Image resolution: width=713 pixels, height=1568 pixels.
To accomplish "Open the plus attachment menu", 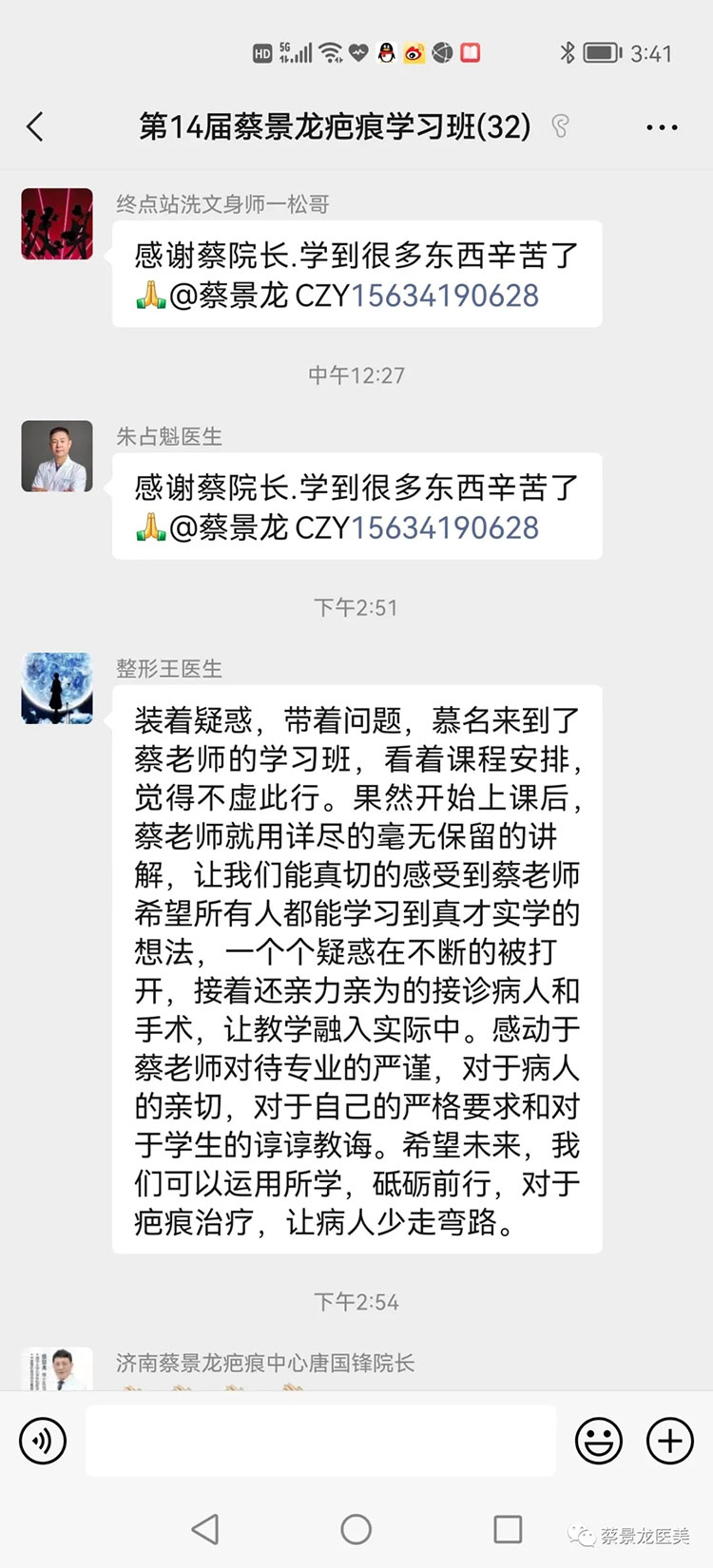I will [x=670, y=1441].
